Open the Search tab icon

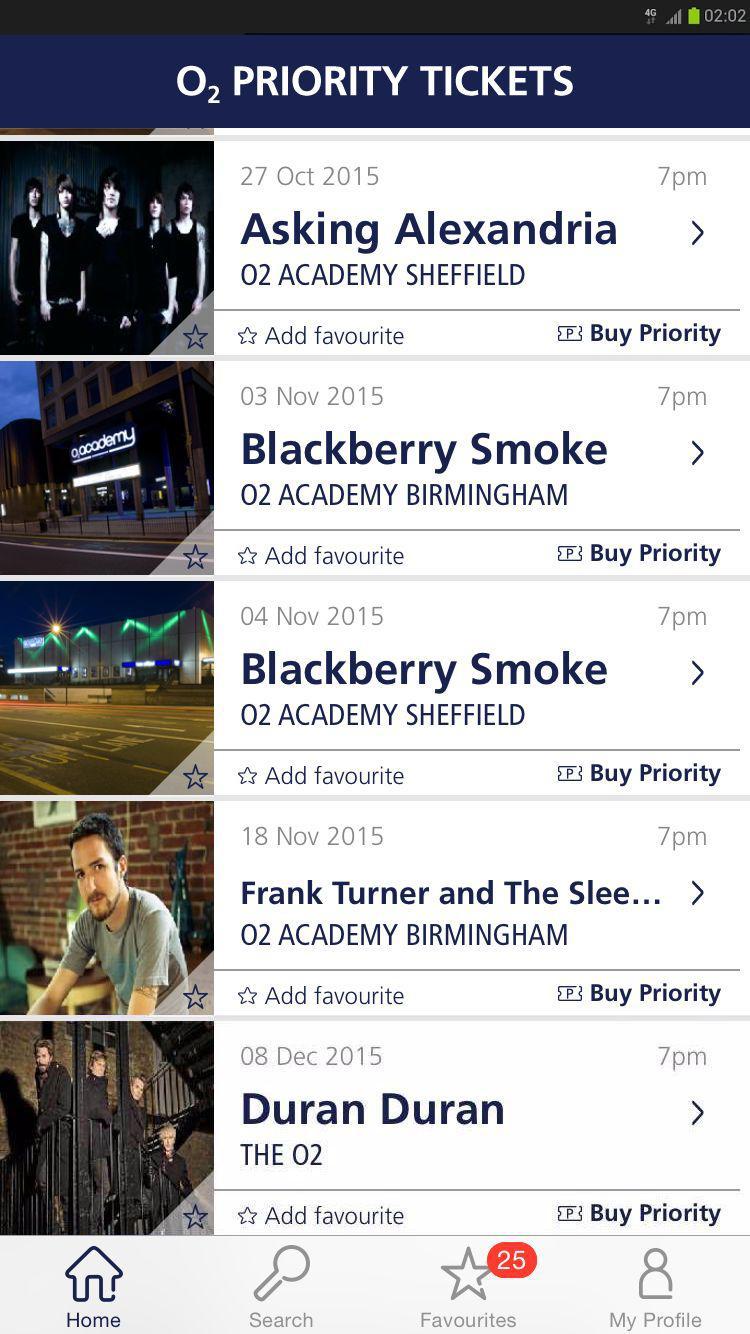click(x=281, y=1271)
